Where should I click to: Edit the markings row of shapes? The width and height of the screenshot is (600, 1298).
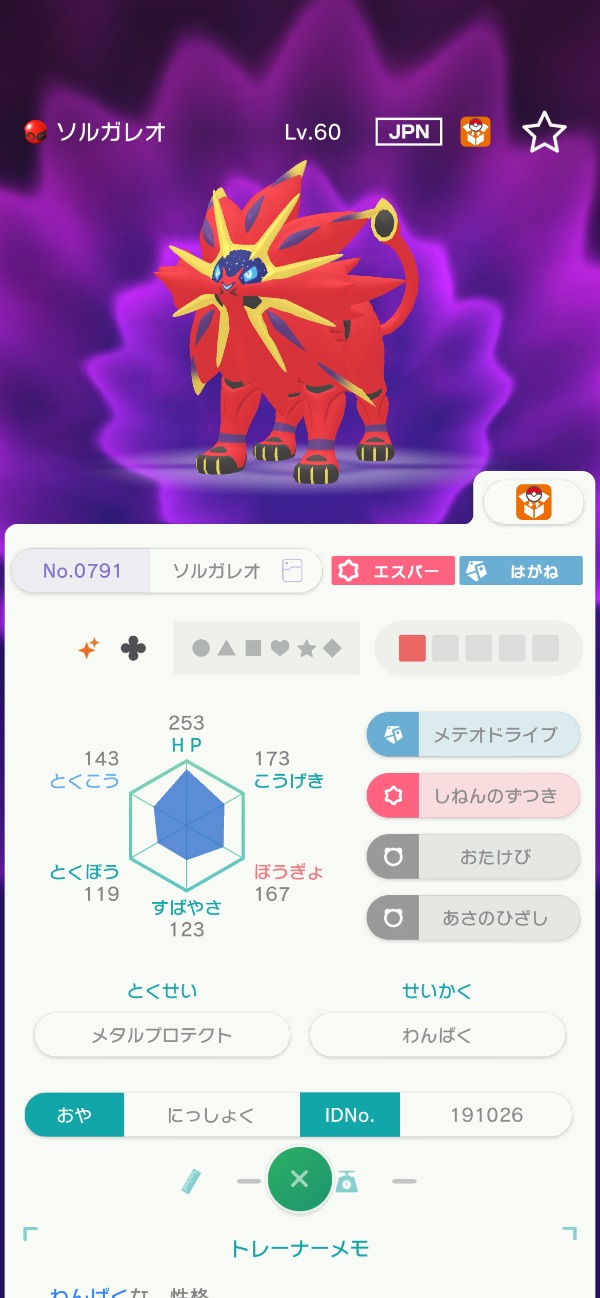tap(266, 648)
